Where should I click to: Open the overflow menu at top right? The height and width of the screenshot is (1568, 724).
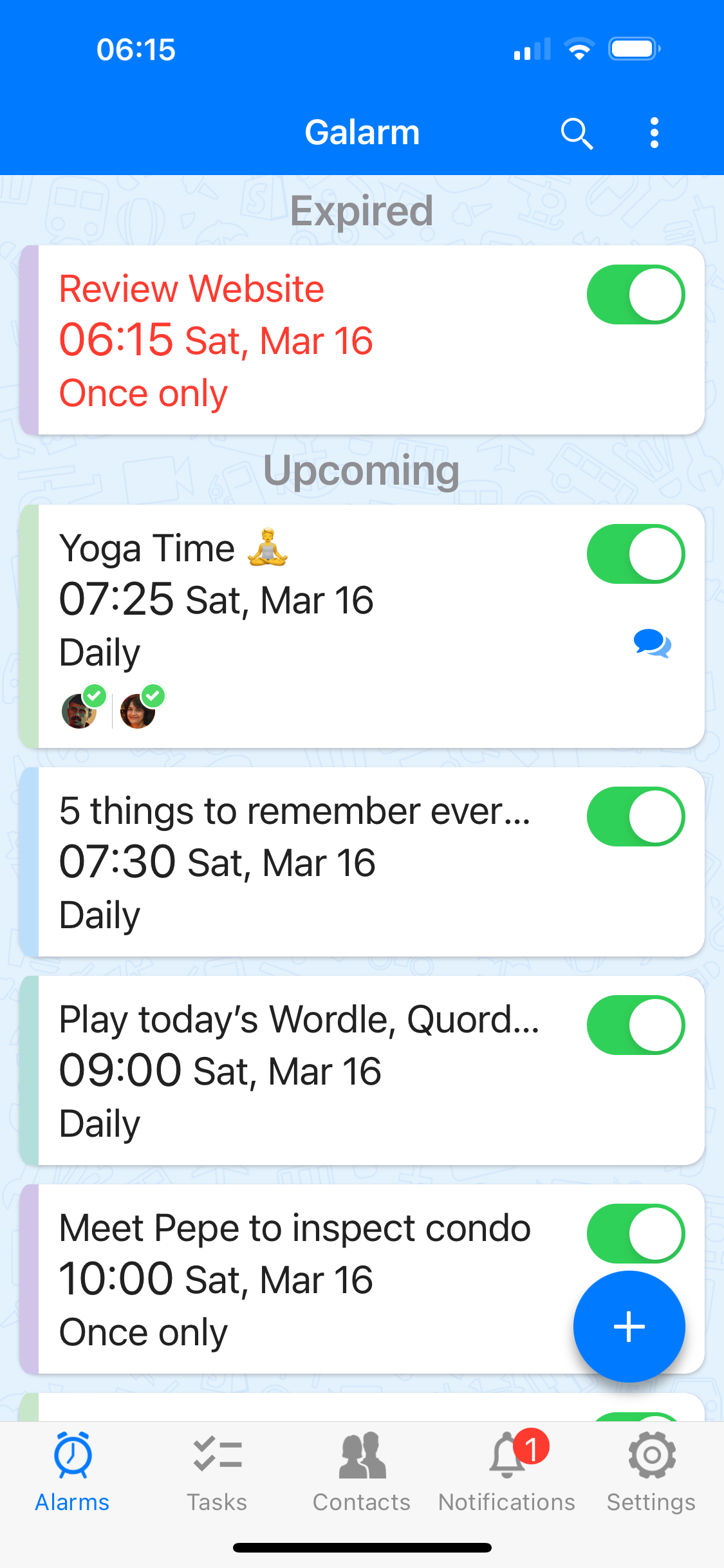[x=654, y=132]
